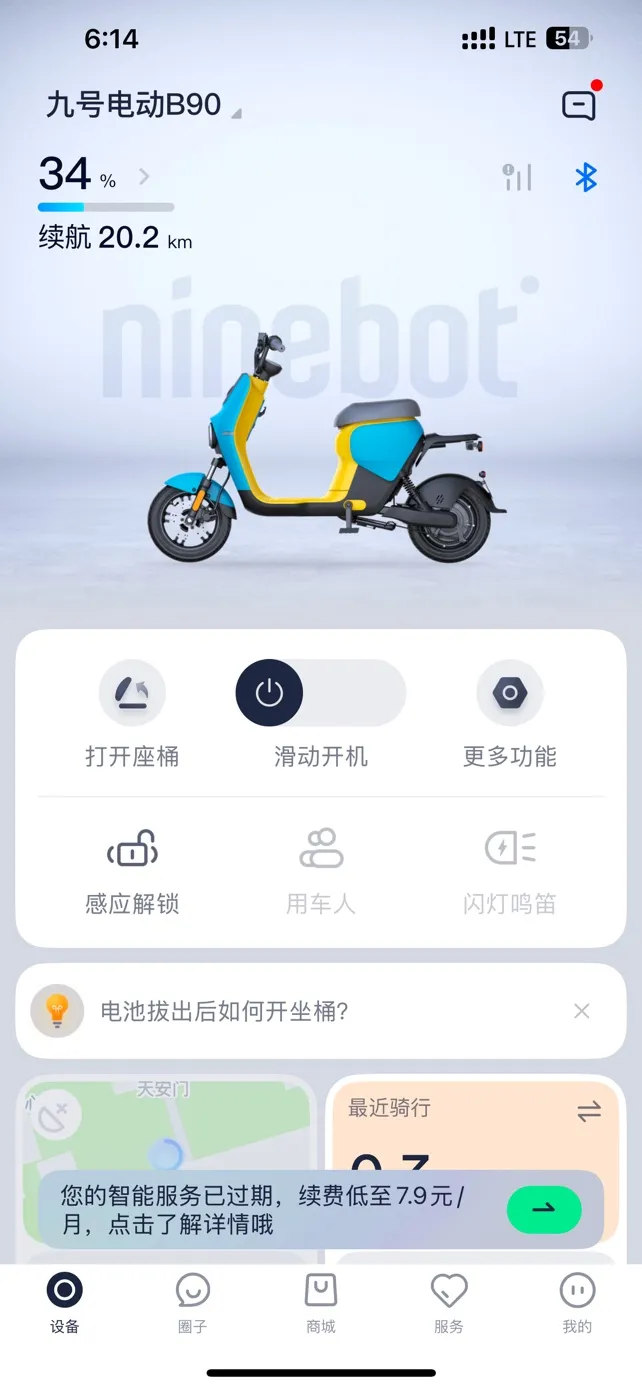
Task: Trigger 闪灯鸣笛 flash and horn
Action: tap(509, 870)
